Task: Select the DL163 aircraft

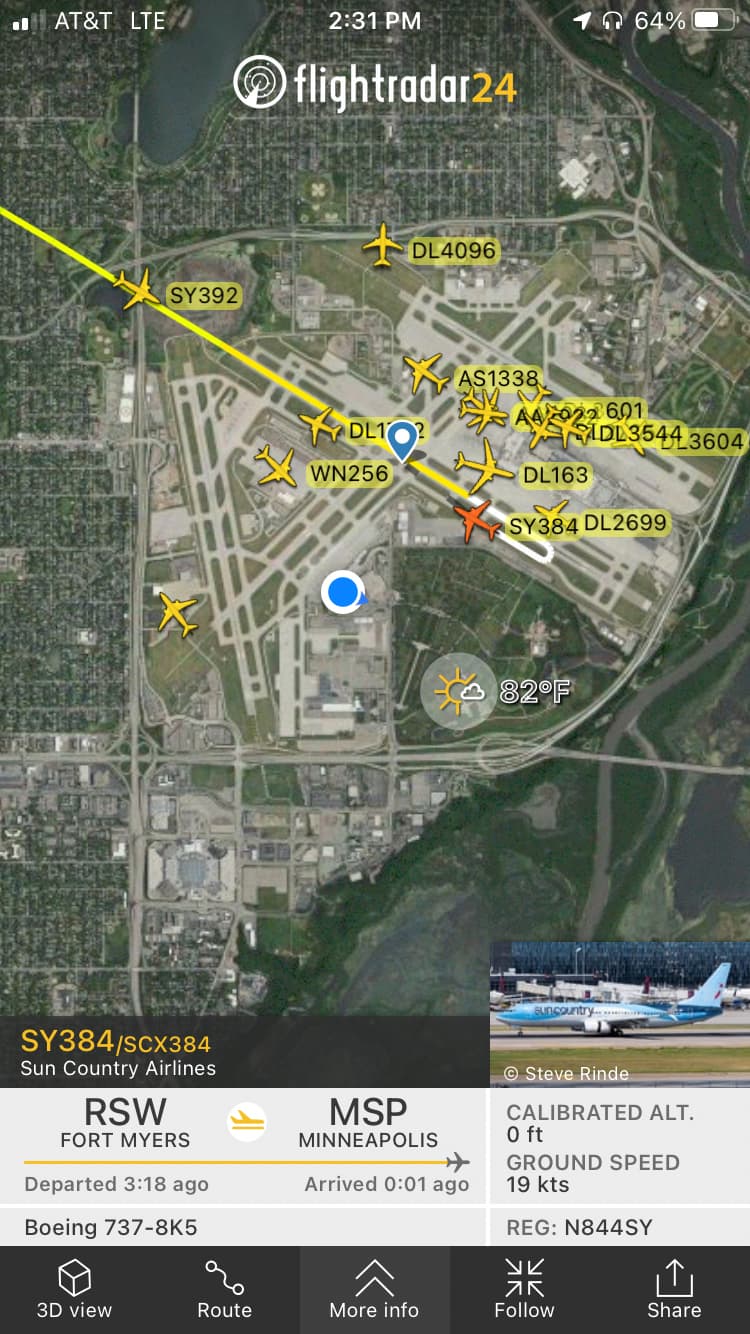Action: tap(485, 466)
